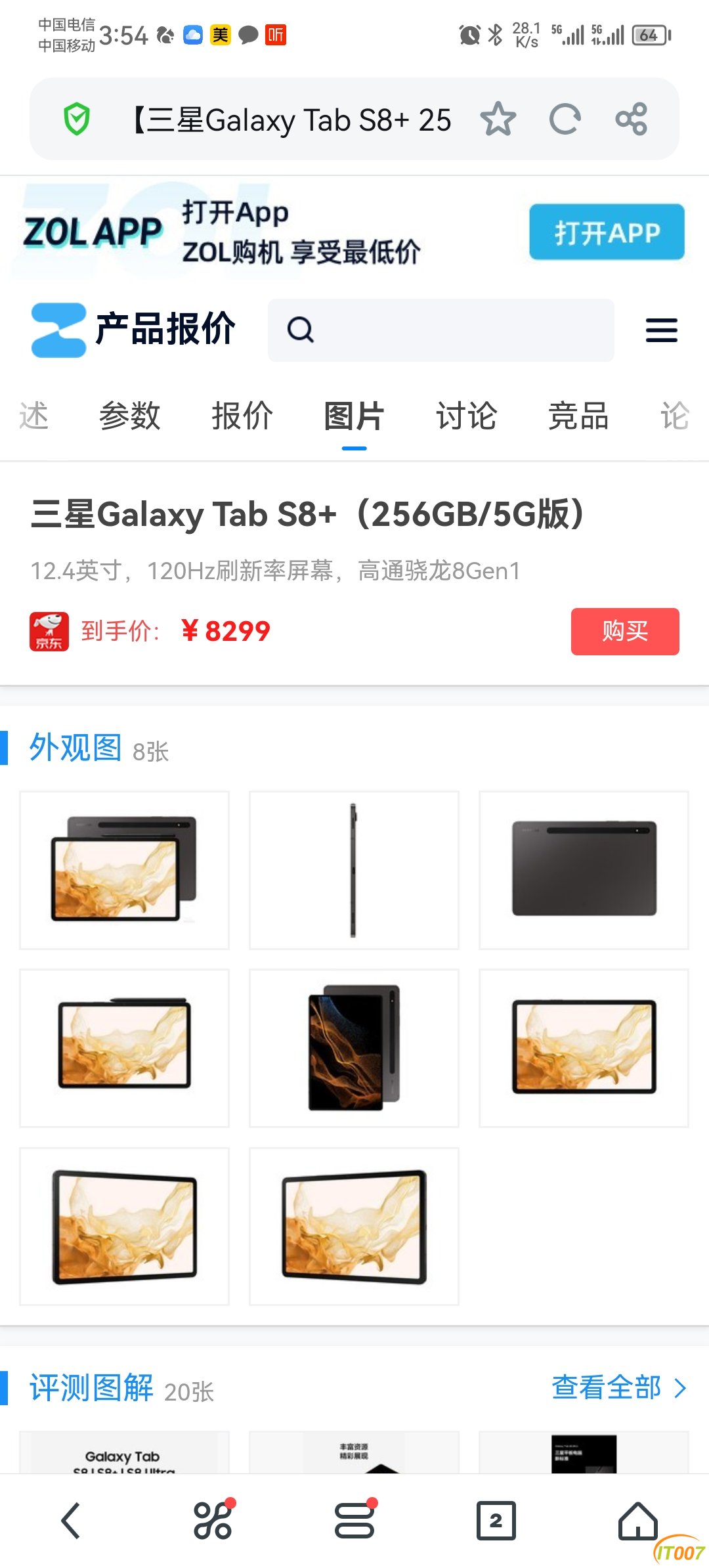Open the hamburger menu
Viewport: 709px width, 1568px height.
661,330
